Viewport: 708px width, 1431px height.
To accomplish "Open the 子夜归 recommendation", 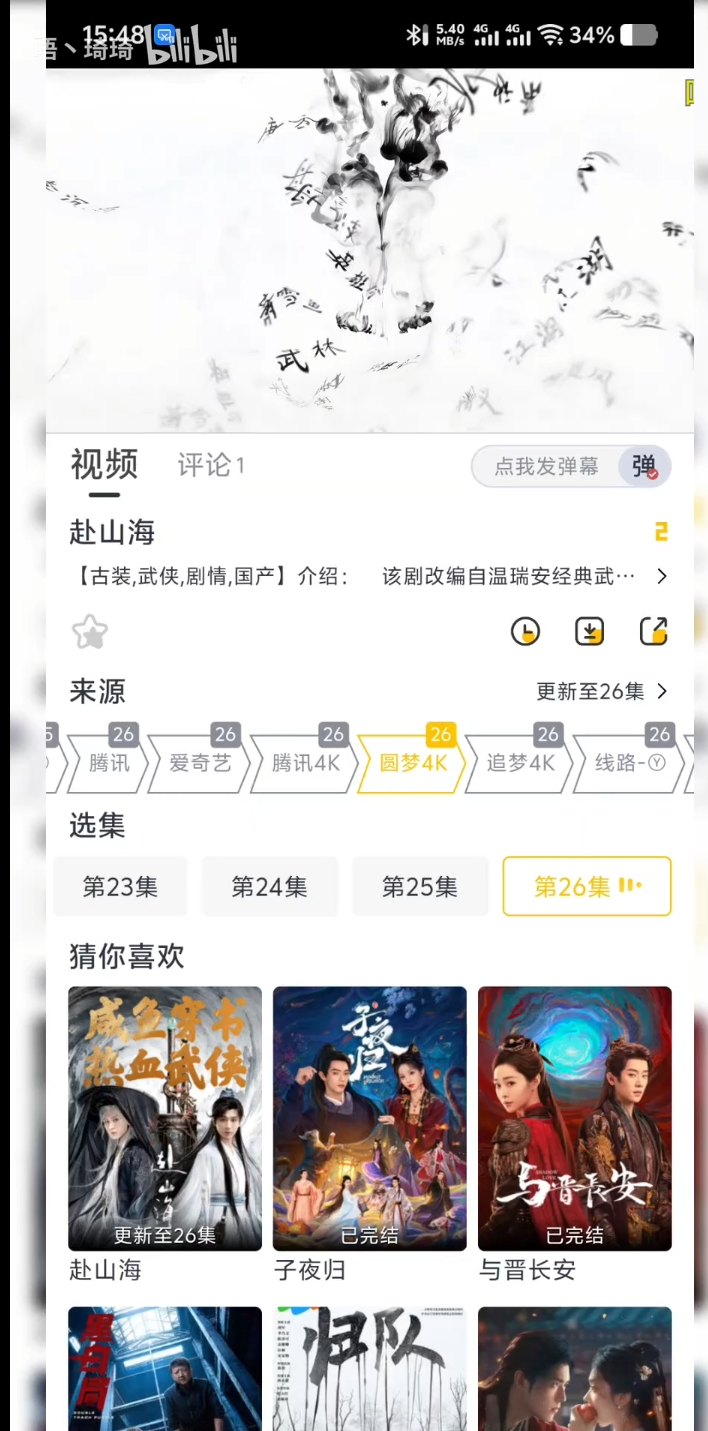I will (x=369, y=1118).
